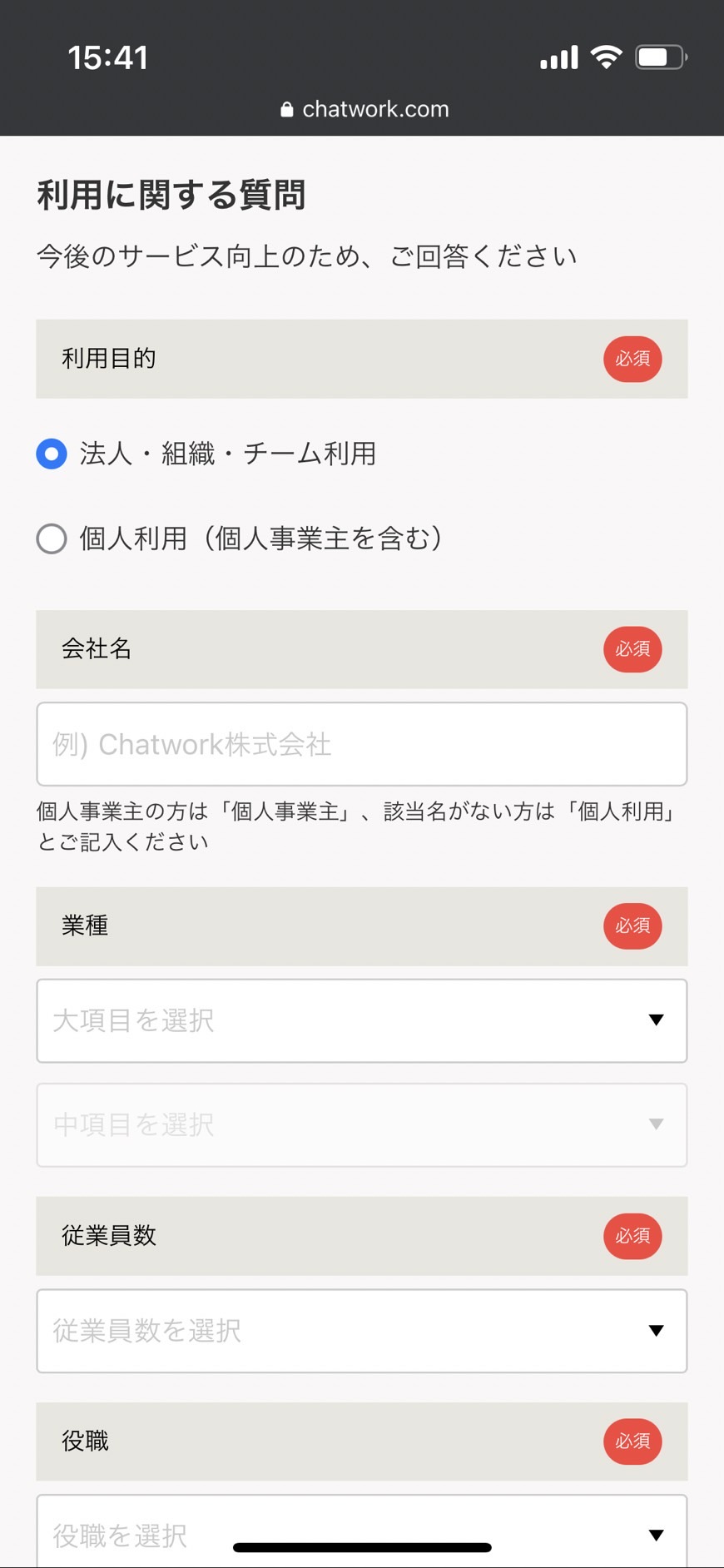Open the 大項目を選択 dropdown

click(362, 1020)
